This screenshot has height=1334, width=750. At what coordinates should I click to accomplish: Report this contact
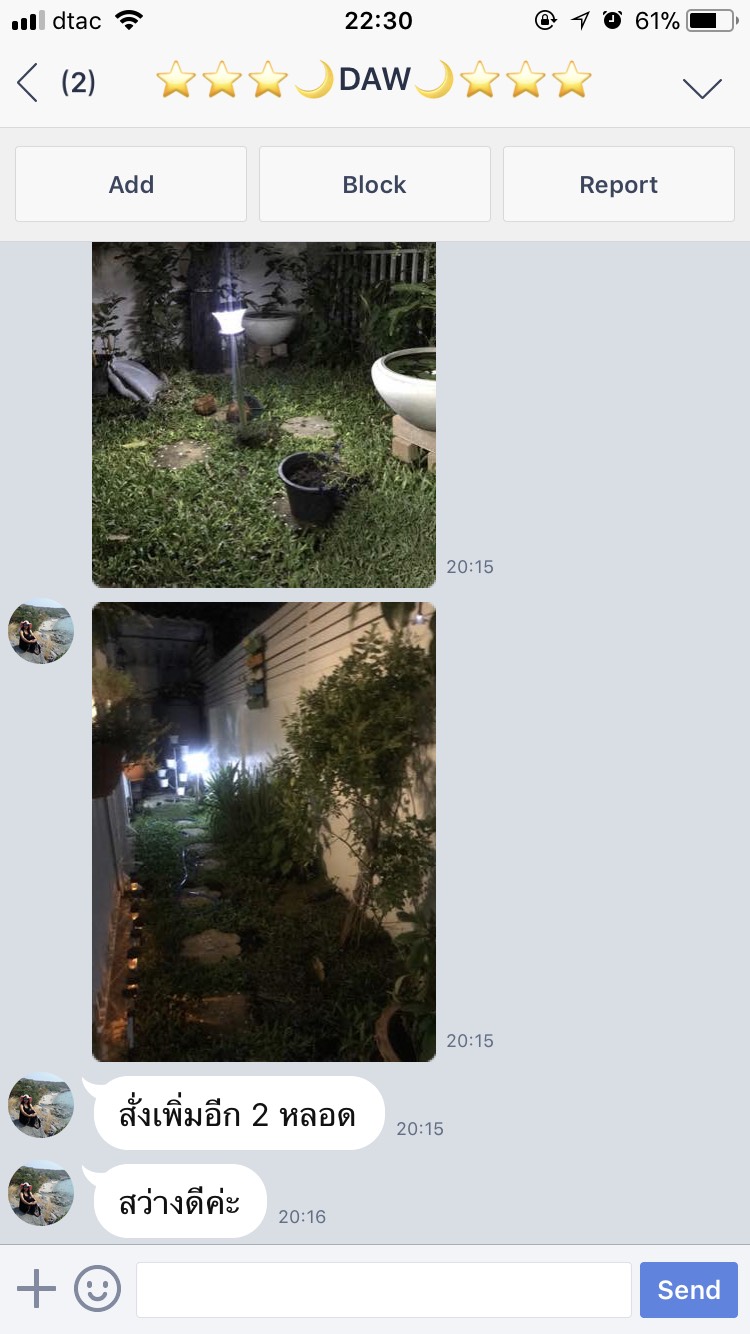tap(618, 184)
